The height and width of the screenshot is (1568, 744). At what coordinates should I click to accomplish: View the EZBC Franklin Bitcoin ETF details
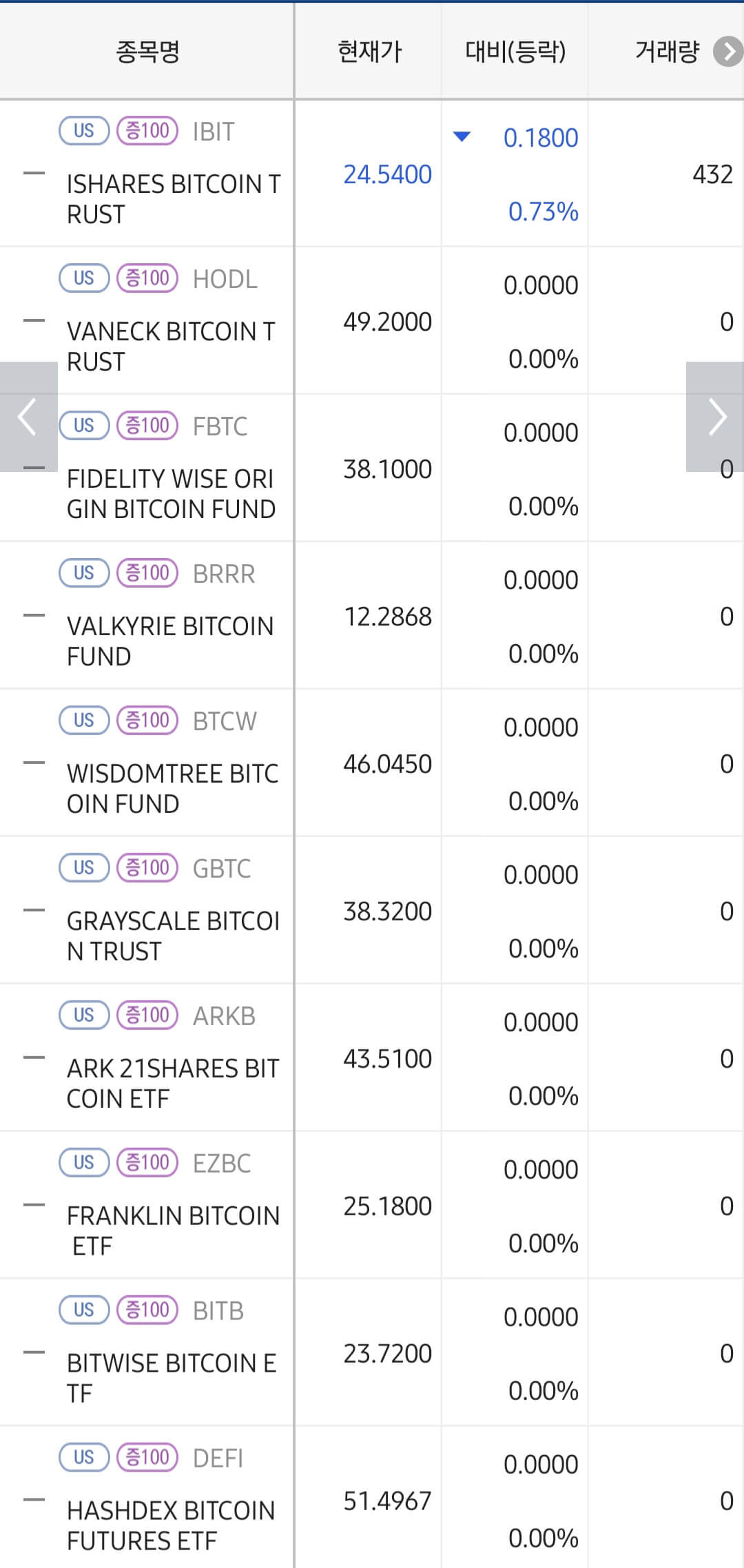372,1206
